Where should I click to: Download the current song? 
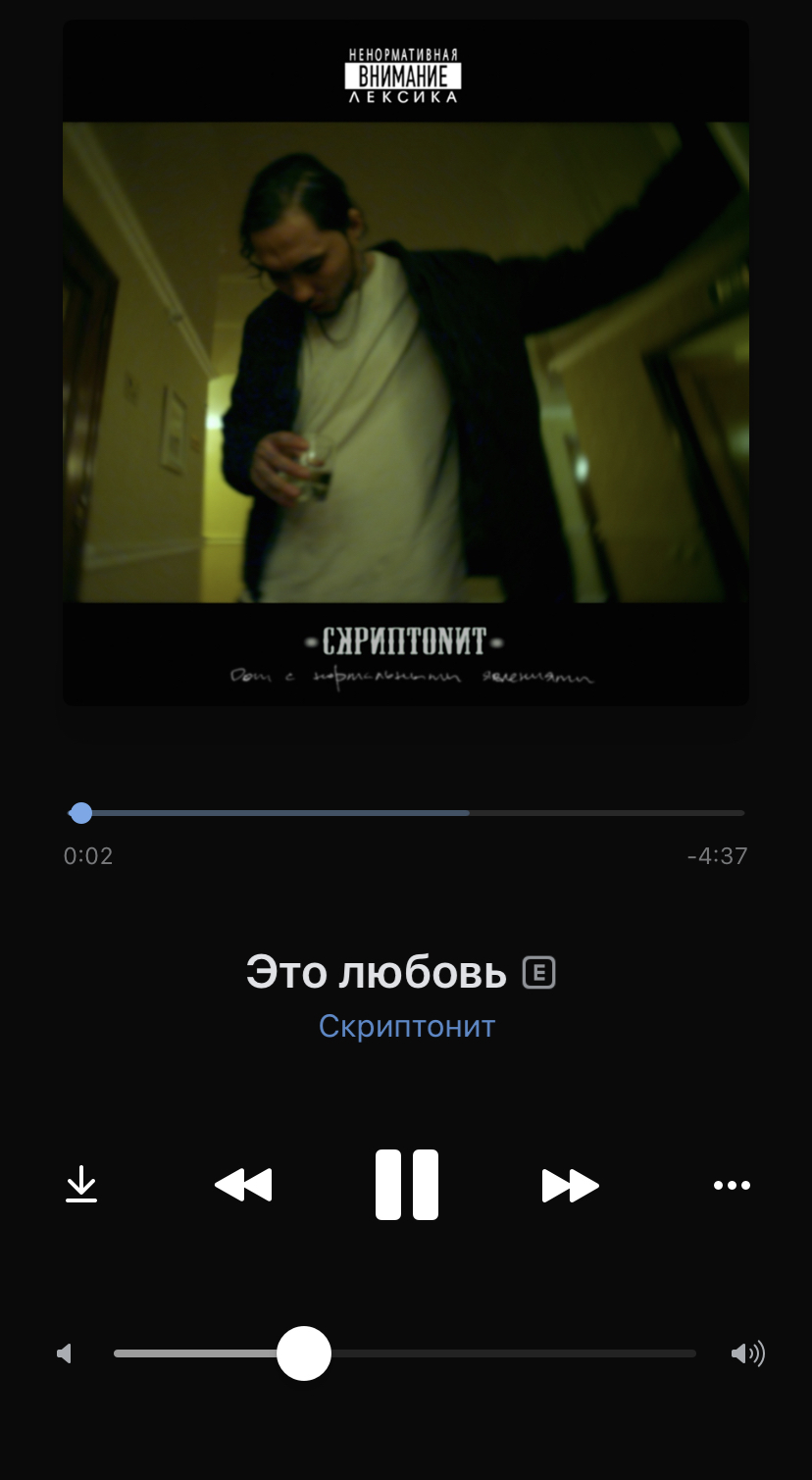(81, 1184)
